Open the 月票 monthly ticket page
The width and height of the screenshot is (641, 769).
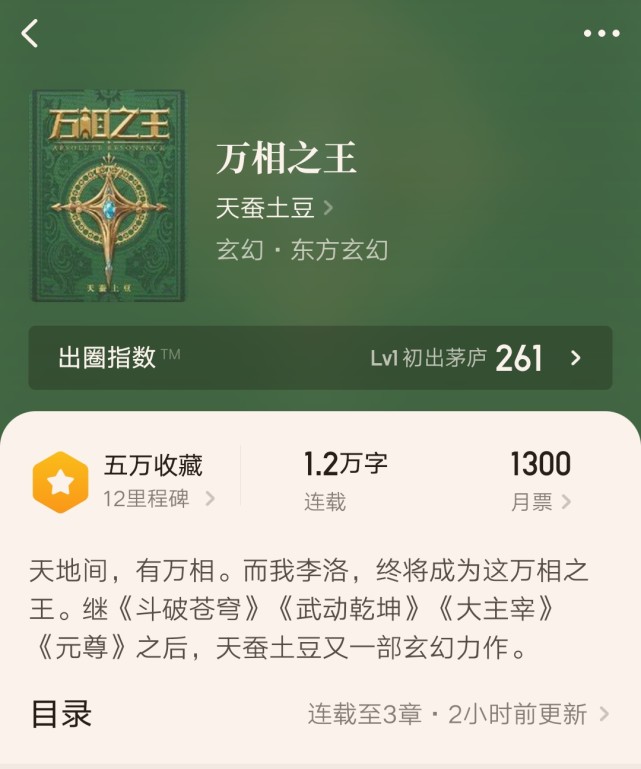coord(541,502)
